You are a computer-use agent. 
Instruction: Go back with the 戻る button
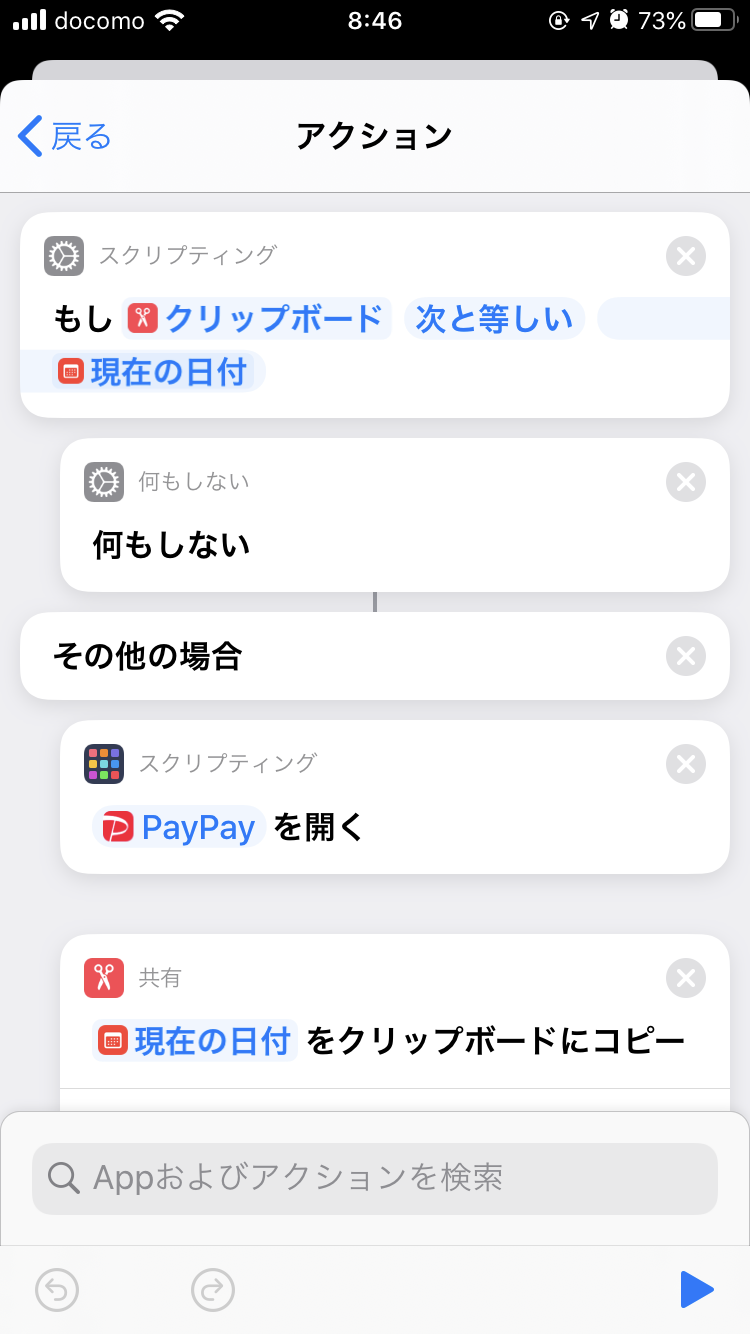click(x=64, y=136)
